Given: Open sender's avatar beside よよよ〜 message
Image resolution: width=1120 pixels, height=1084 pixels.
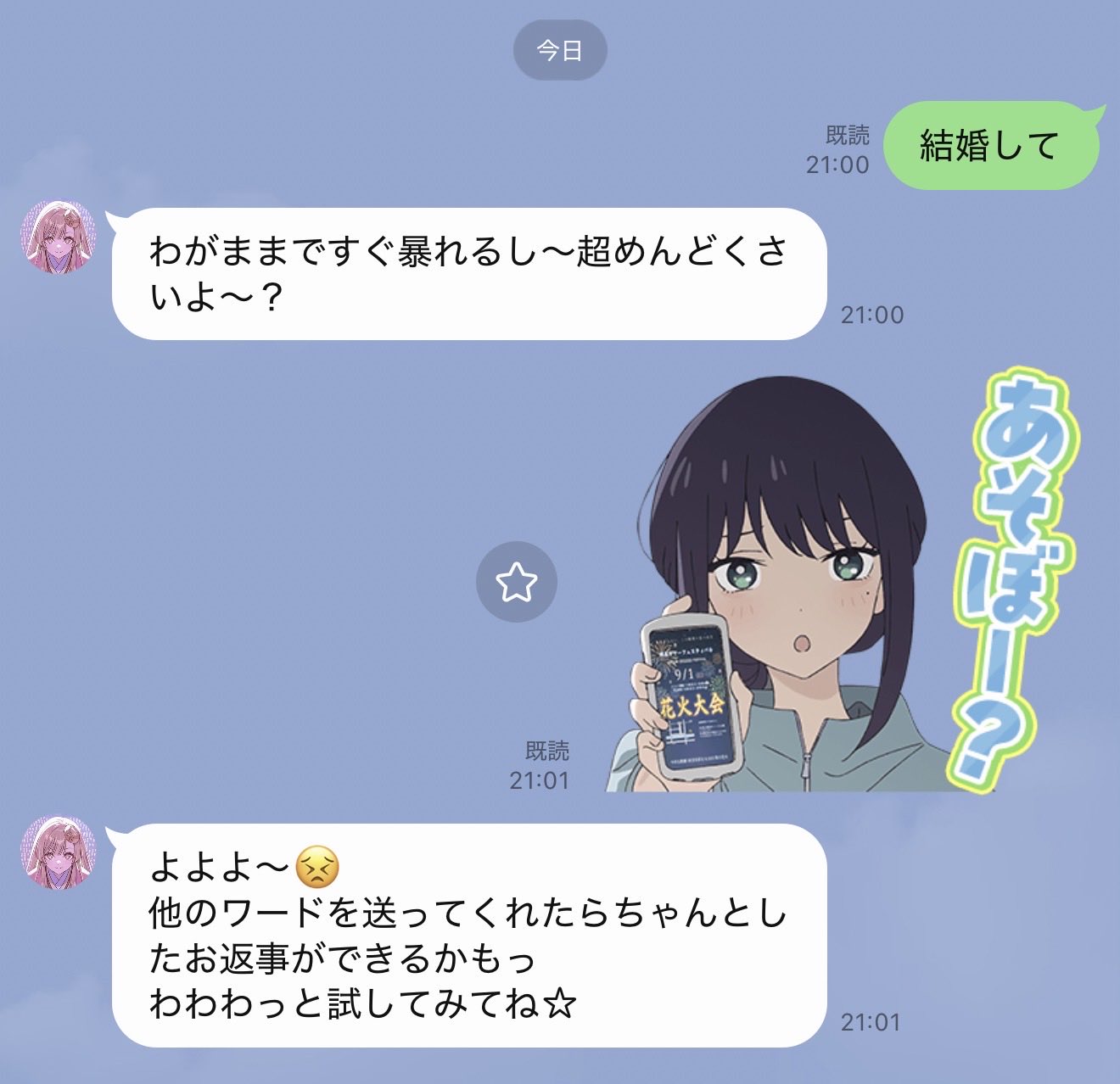Looking at the screenshot, I should pos(59,853).
